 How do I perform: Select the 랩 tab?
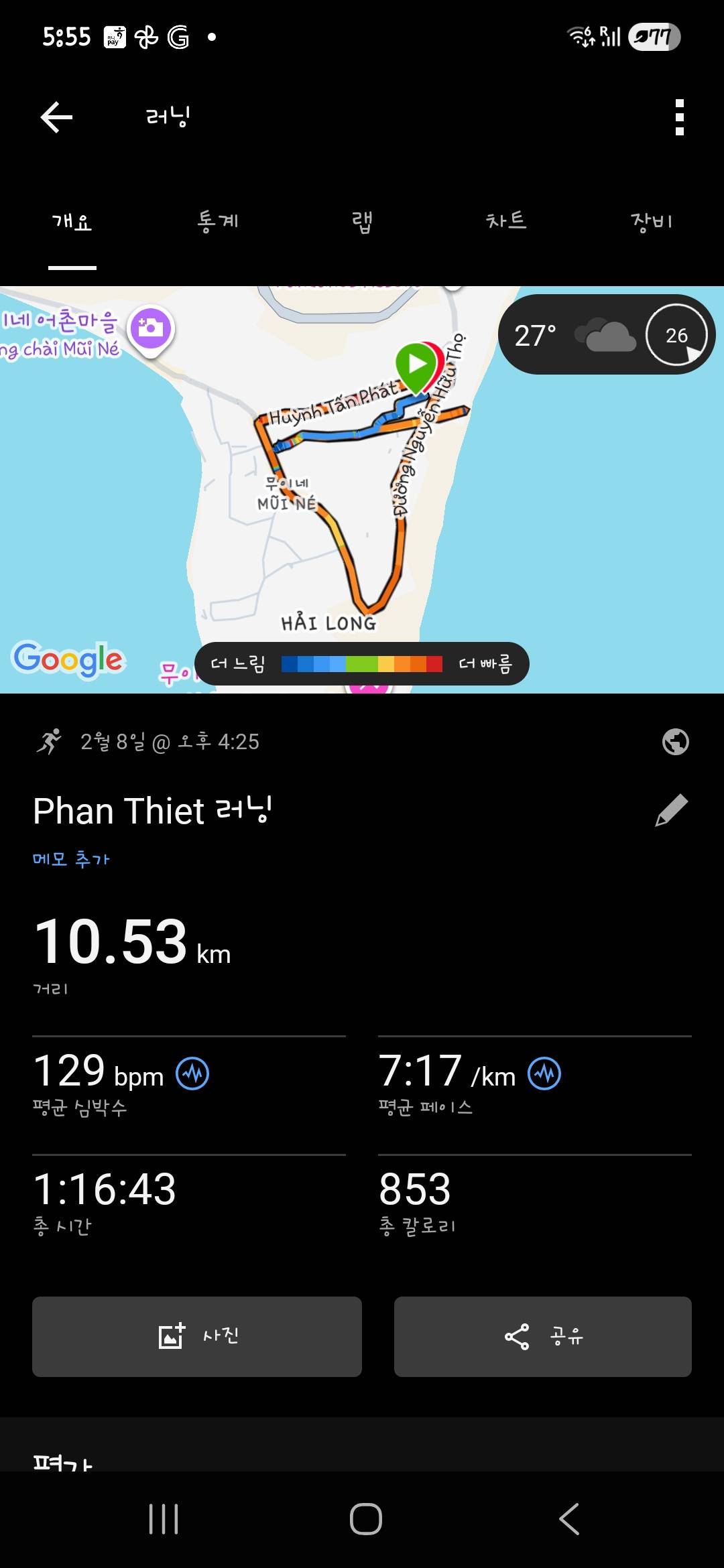(x=363, y=221)
